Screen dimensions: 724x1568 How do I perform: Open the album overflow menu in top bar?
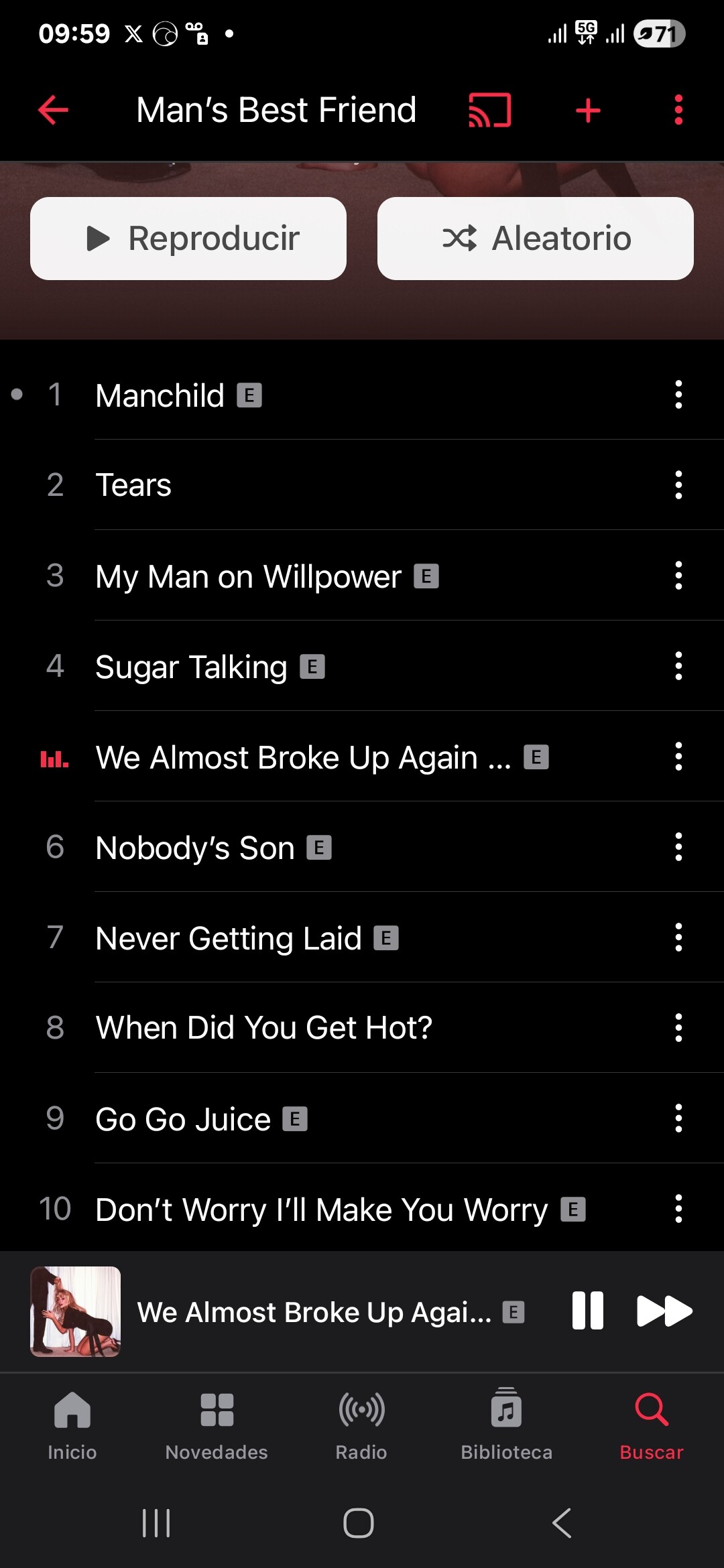pos(678,110)
